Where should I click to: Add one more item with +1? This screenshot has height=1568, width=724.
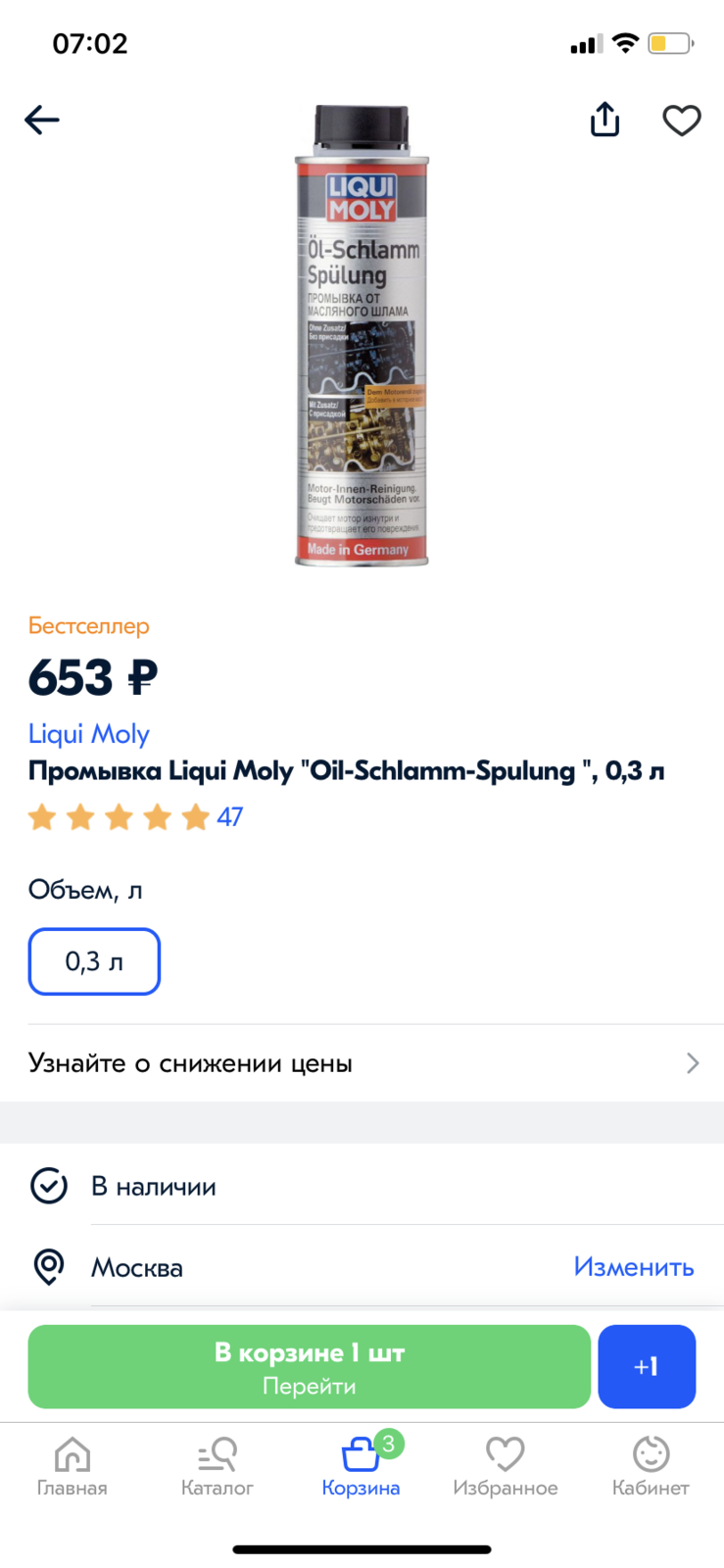click(x=647, y=1366)
